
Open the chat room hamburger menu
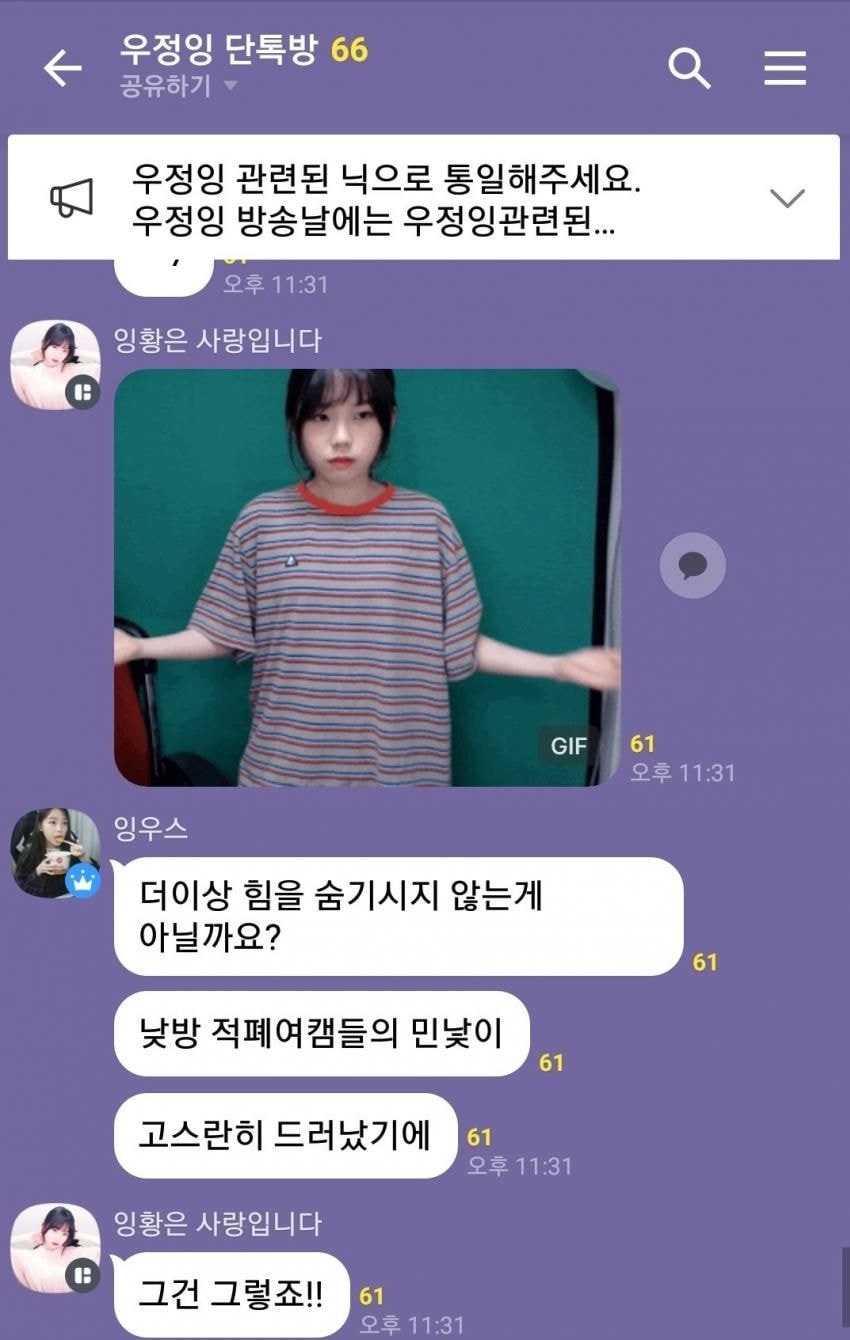coord(785,68)
